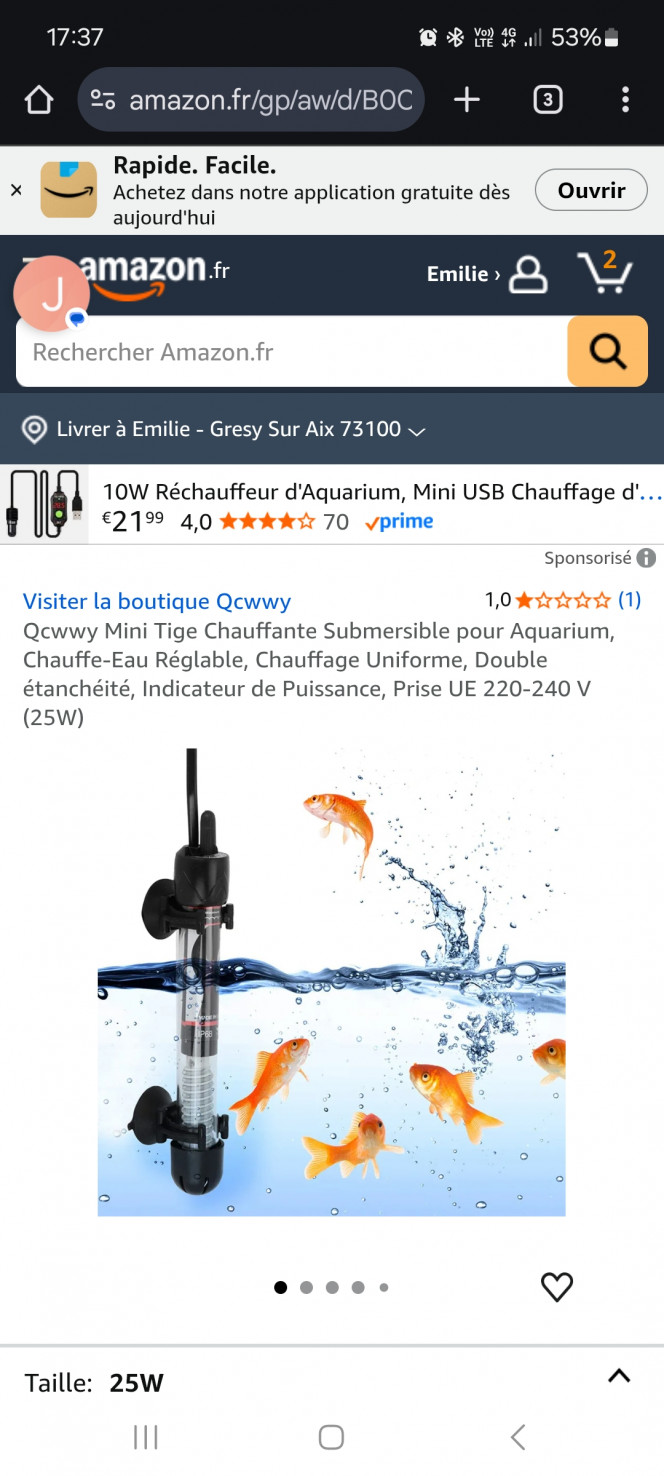Viewport: 664px width, 1476px height.
Task: Tap Ouvrir to open the Amazon app
Action: coord(591,190)
